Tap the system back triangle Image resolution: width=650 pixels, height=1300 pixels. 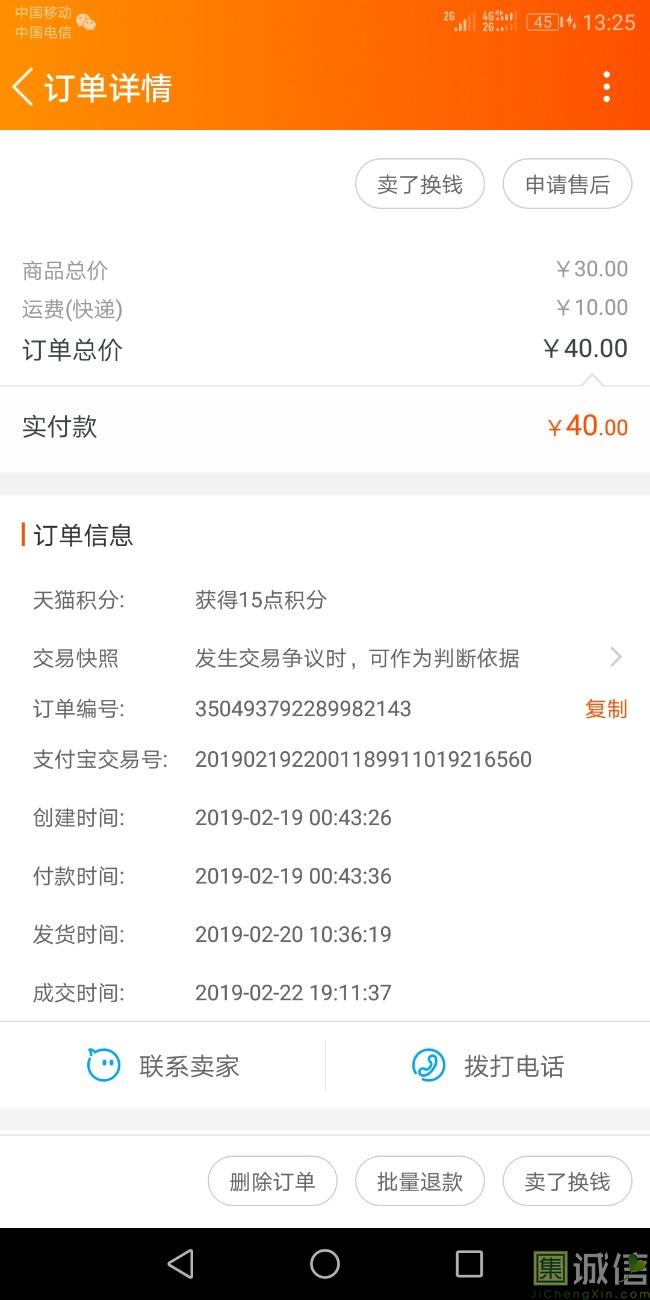[x=181, y=1264]
